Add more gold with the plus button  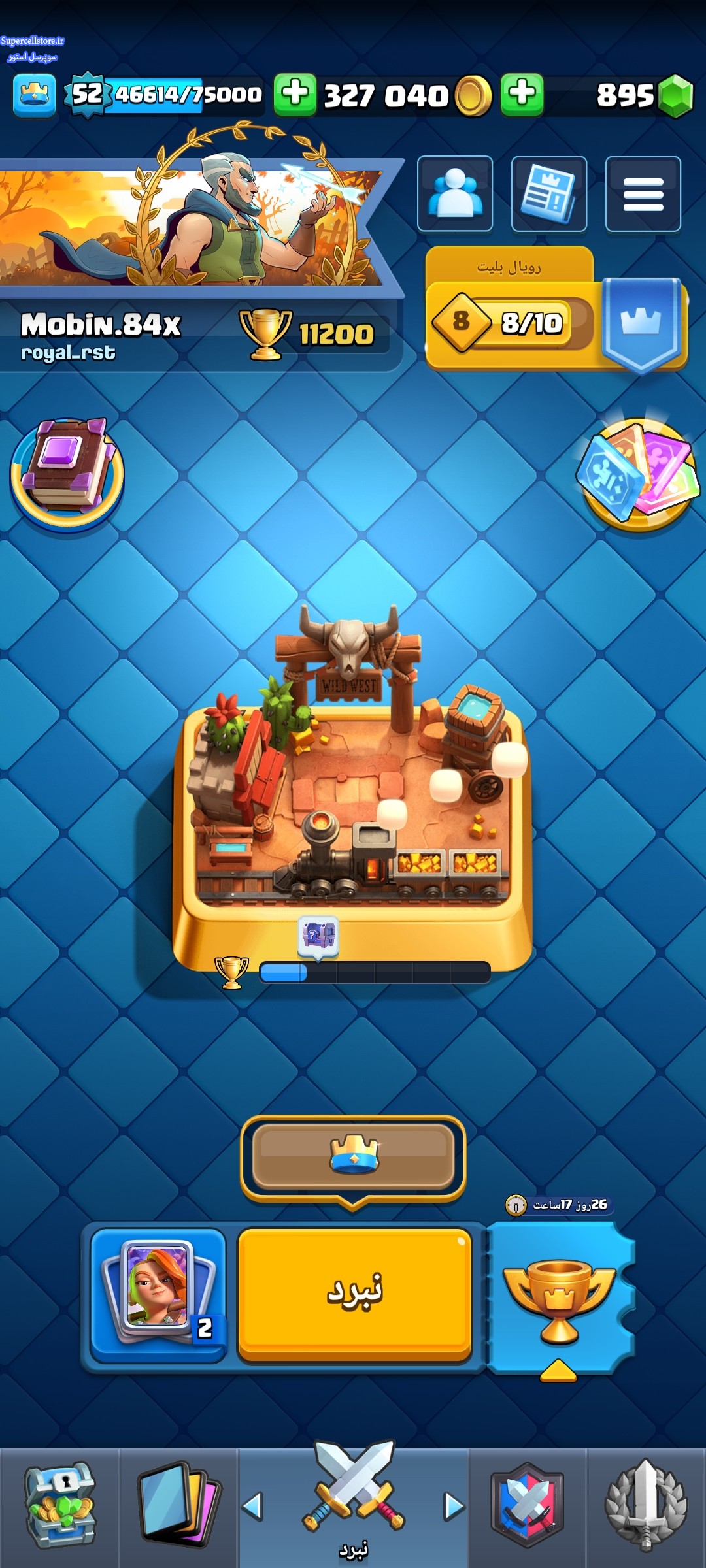click(x=295, y=95)
